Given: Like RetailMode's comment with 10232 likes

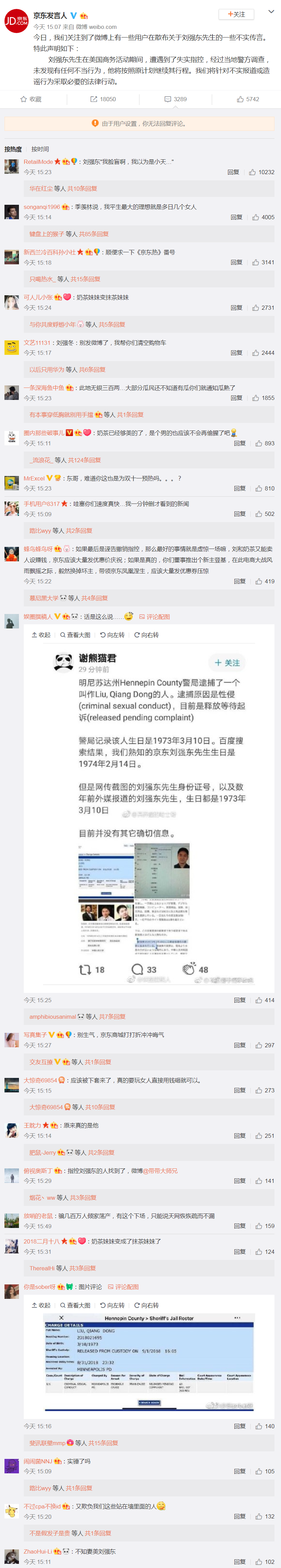Looking at the screenshot, I should point(261,172).
